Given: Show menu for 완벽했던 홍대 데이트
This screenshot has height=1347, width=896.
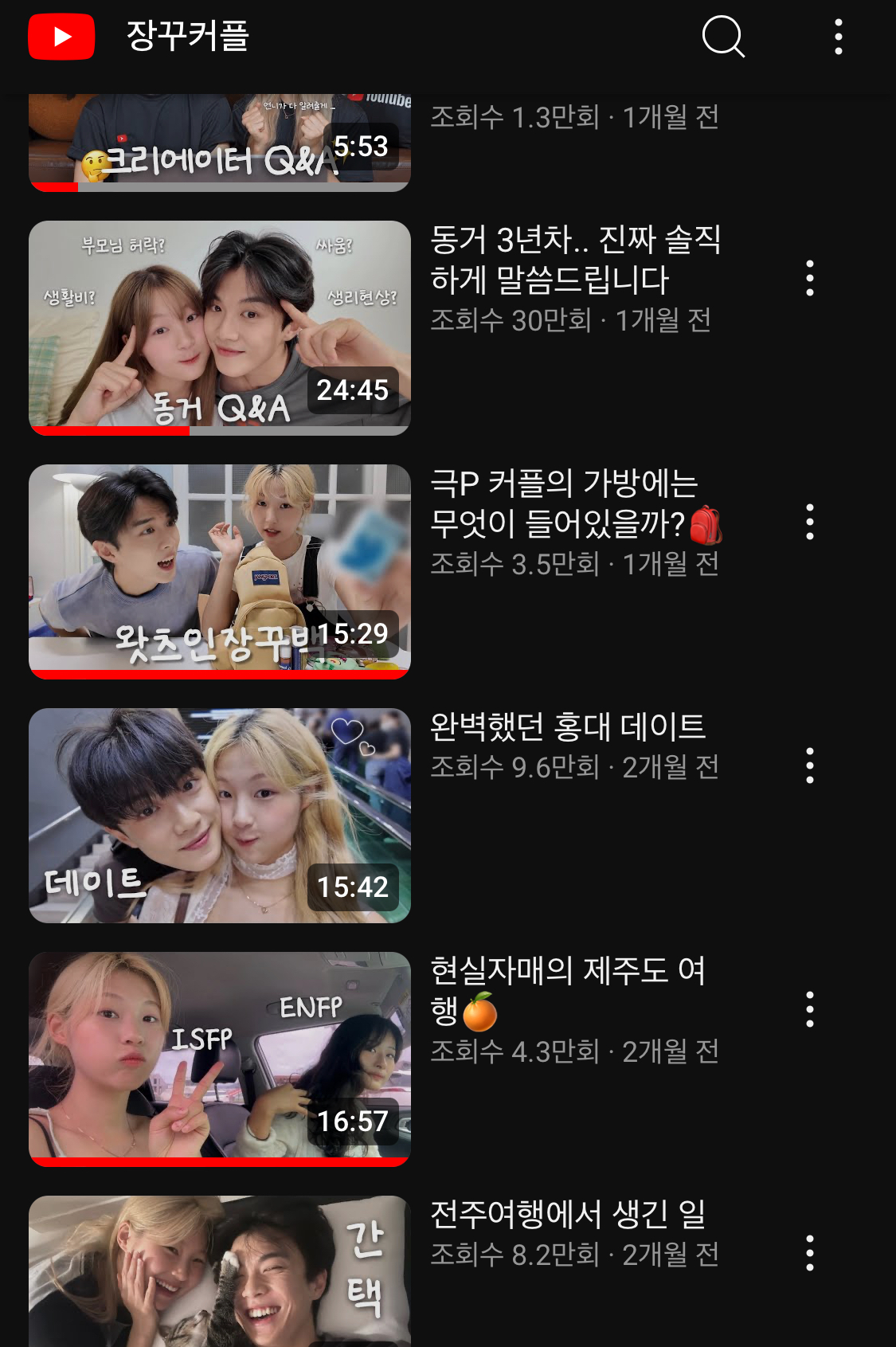Looking at the screenshot, I should point(809,766).
